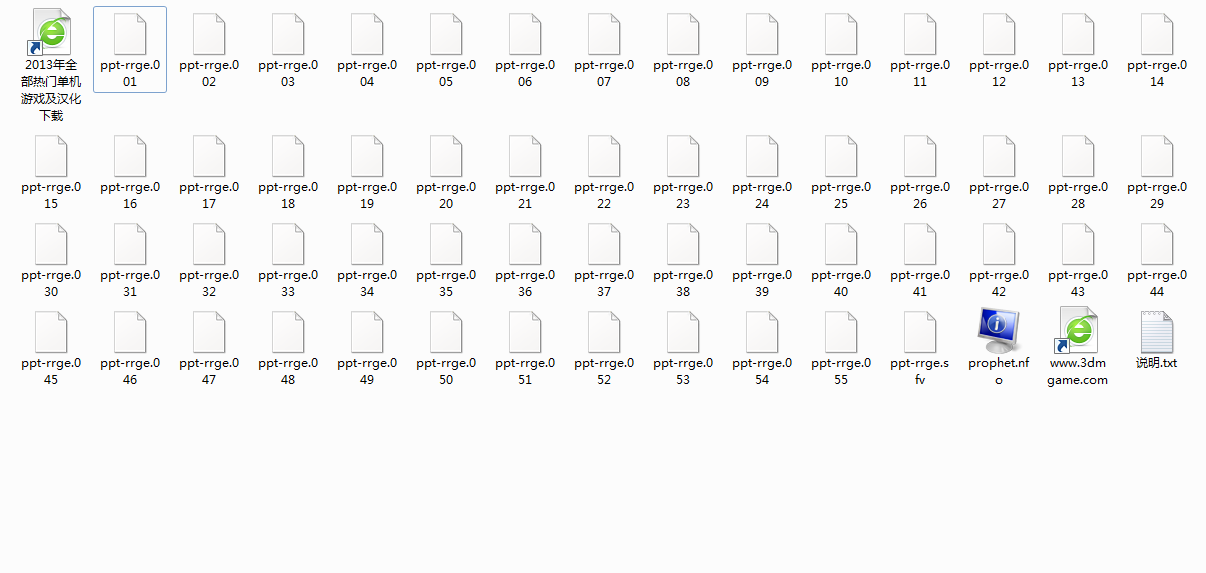1206x573 pixels.
Task: Open the www.3dmgame.com shortcut
Action: [x=1078, y=331]
